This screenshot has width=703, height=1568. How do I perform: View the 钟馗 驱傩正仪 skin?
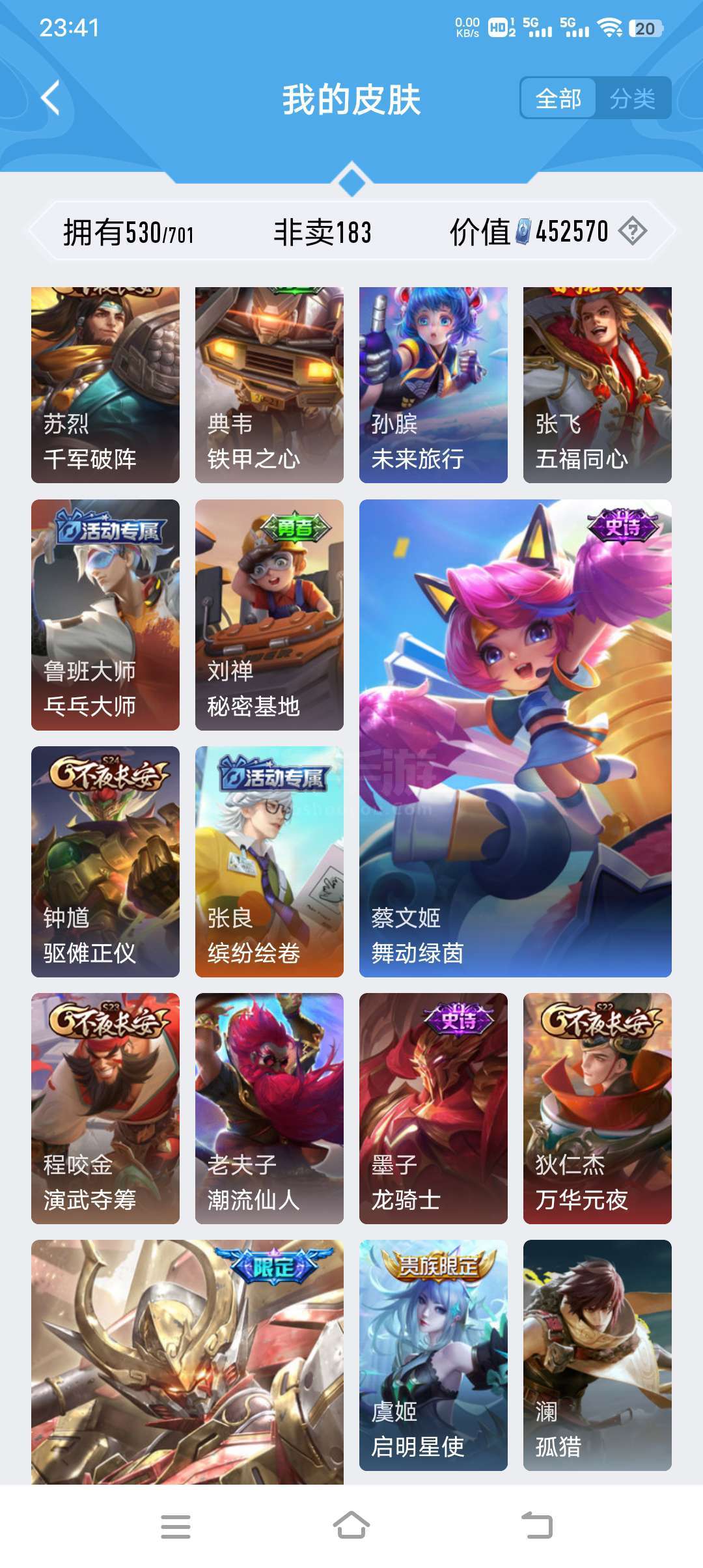[105, 861]
